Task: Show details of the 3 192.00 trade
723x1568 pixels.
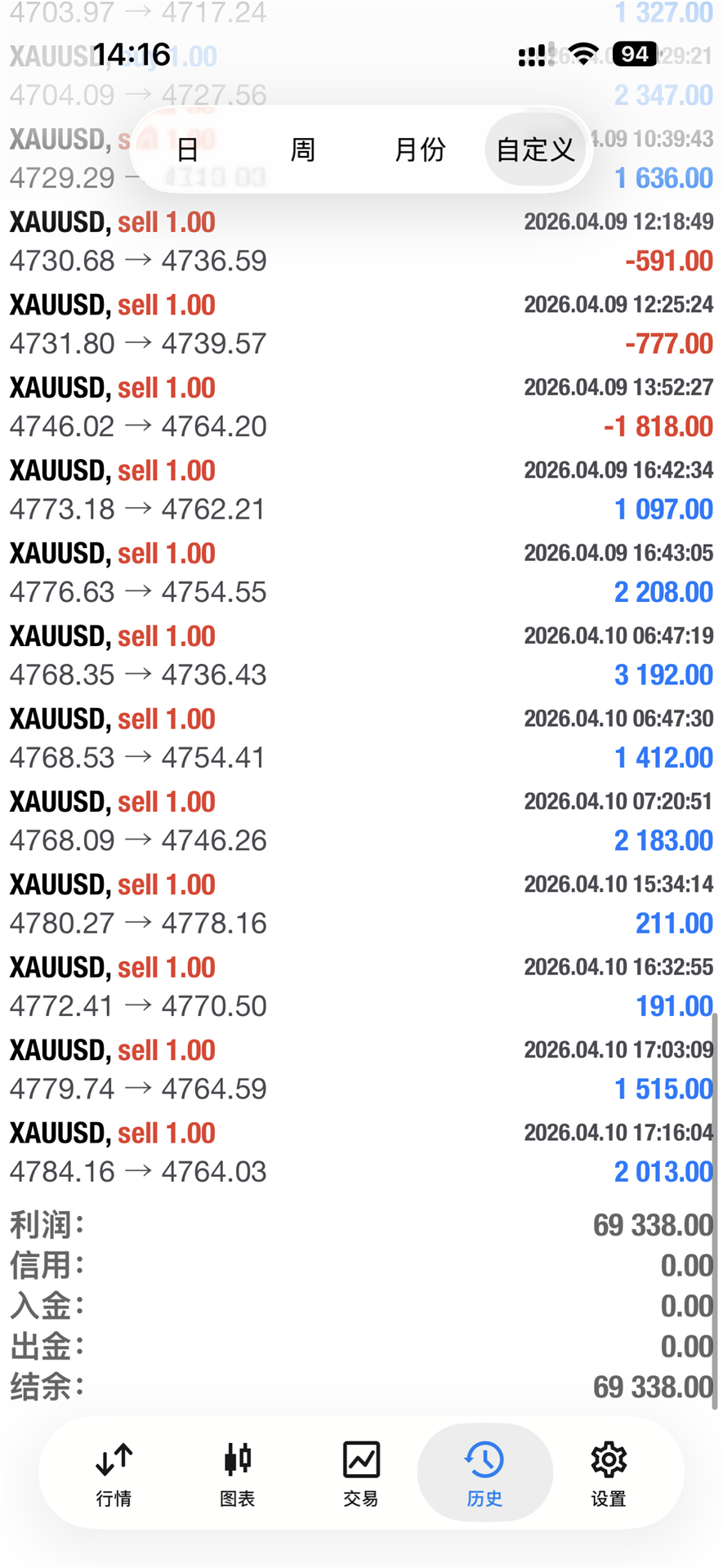Action: pyautogui.click(x=361, y=655)
